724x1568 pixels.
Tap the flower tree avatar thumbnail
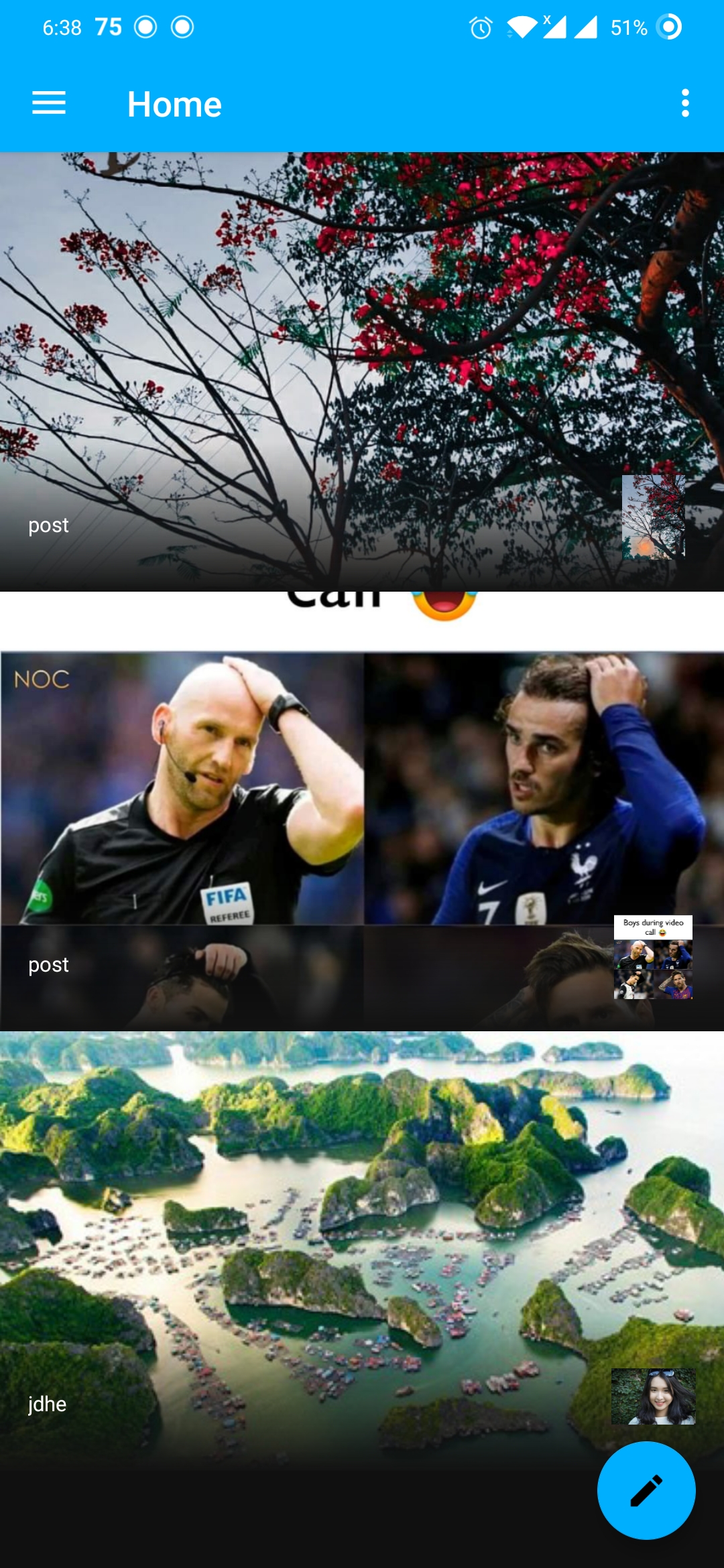653,517
